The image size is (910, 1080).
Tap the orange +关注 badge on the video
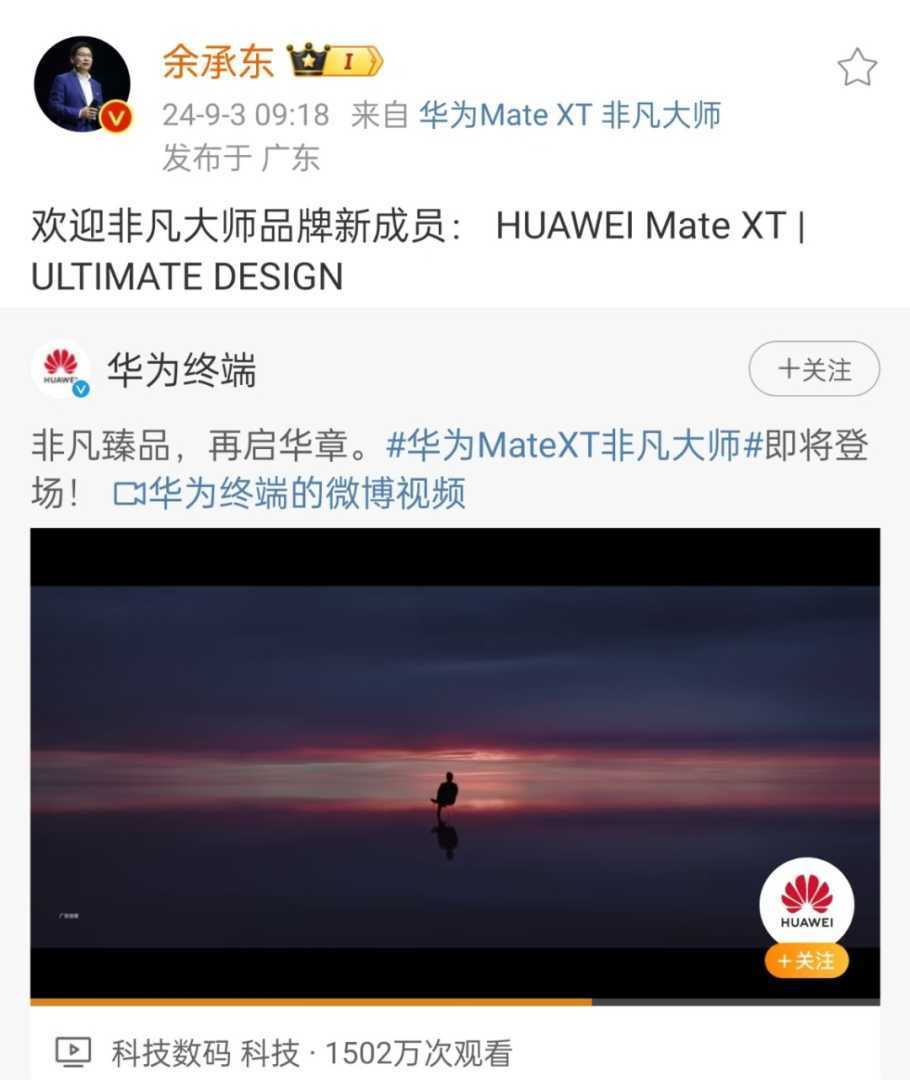pyautogui.click(x=806, y=961)
